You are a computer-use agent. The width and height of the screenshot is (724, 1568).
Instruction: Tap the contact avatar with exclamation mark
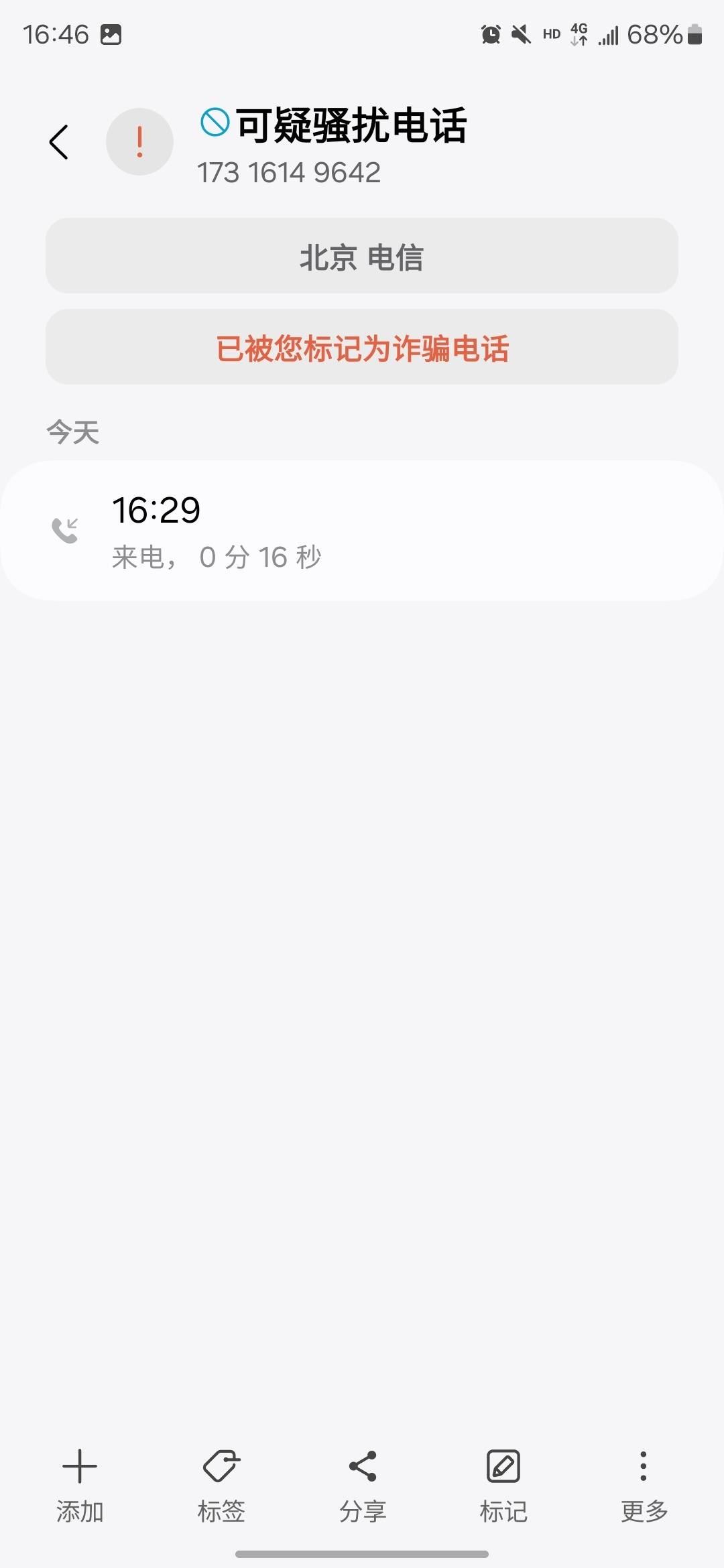tap(139, 142)
